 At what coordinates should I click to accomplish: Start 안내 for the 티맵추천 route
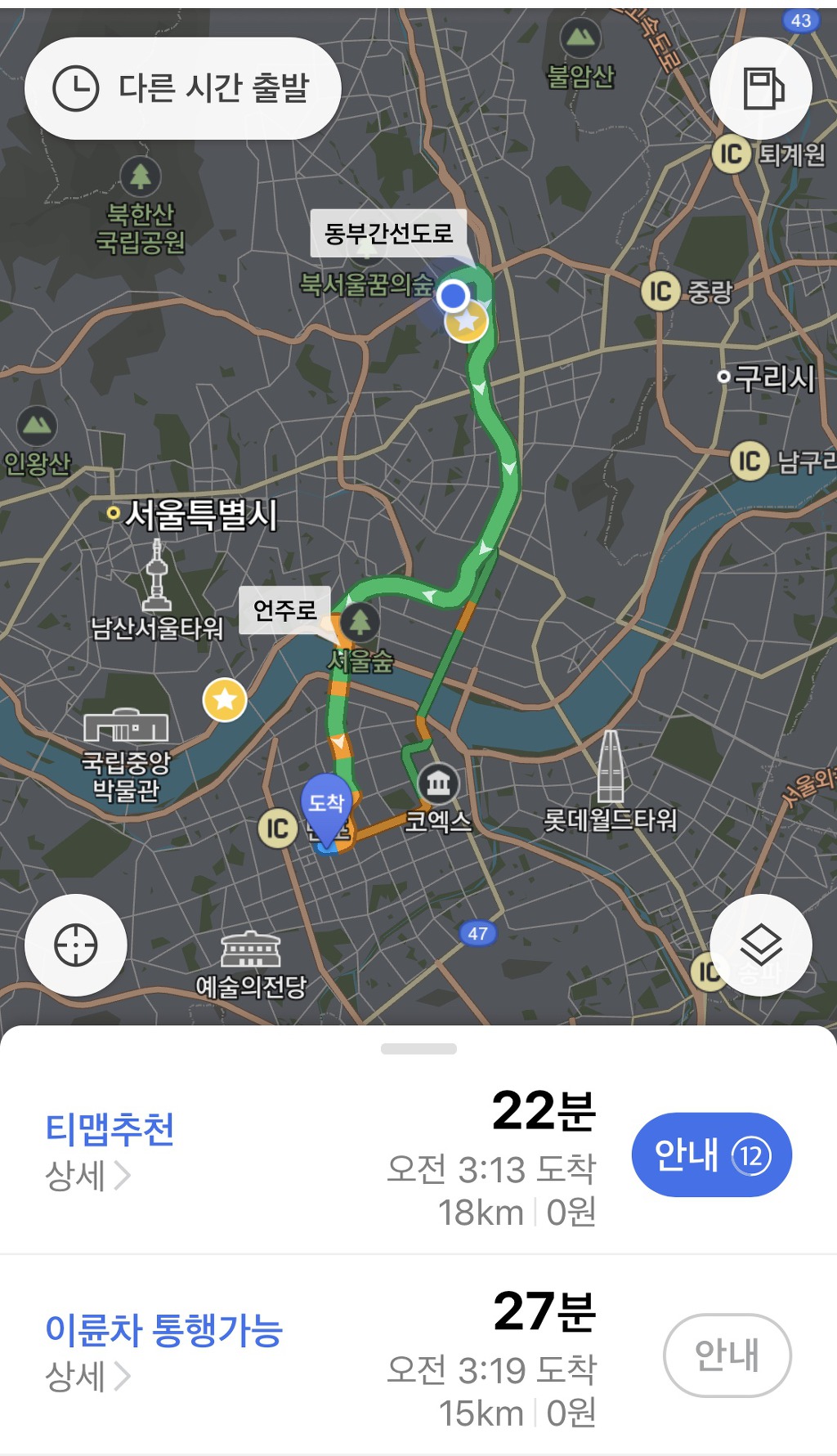click(x=711, y=1155)
